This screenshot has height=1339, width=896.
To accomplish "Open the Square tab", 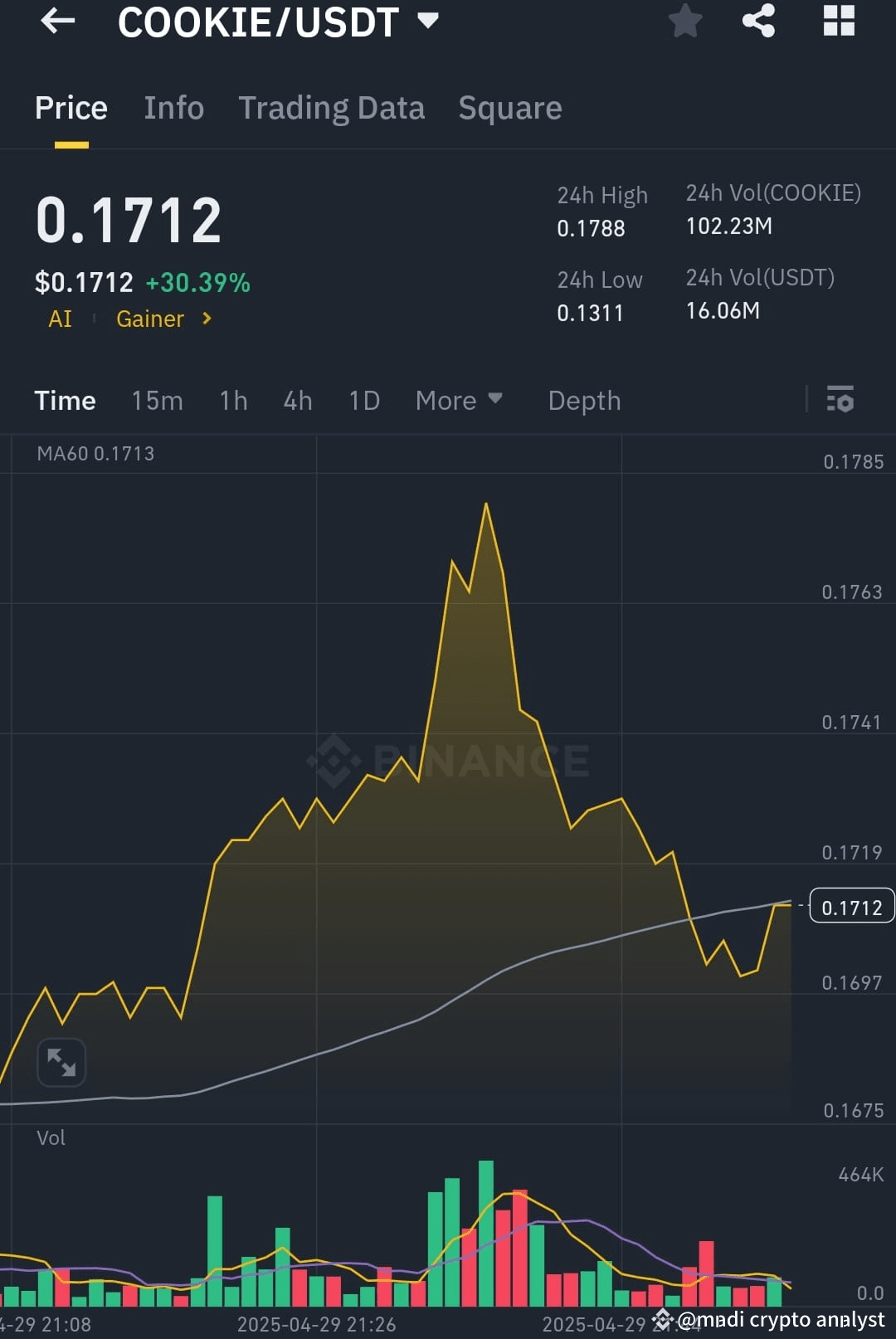I will (509, 108).
